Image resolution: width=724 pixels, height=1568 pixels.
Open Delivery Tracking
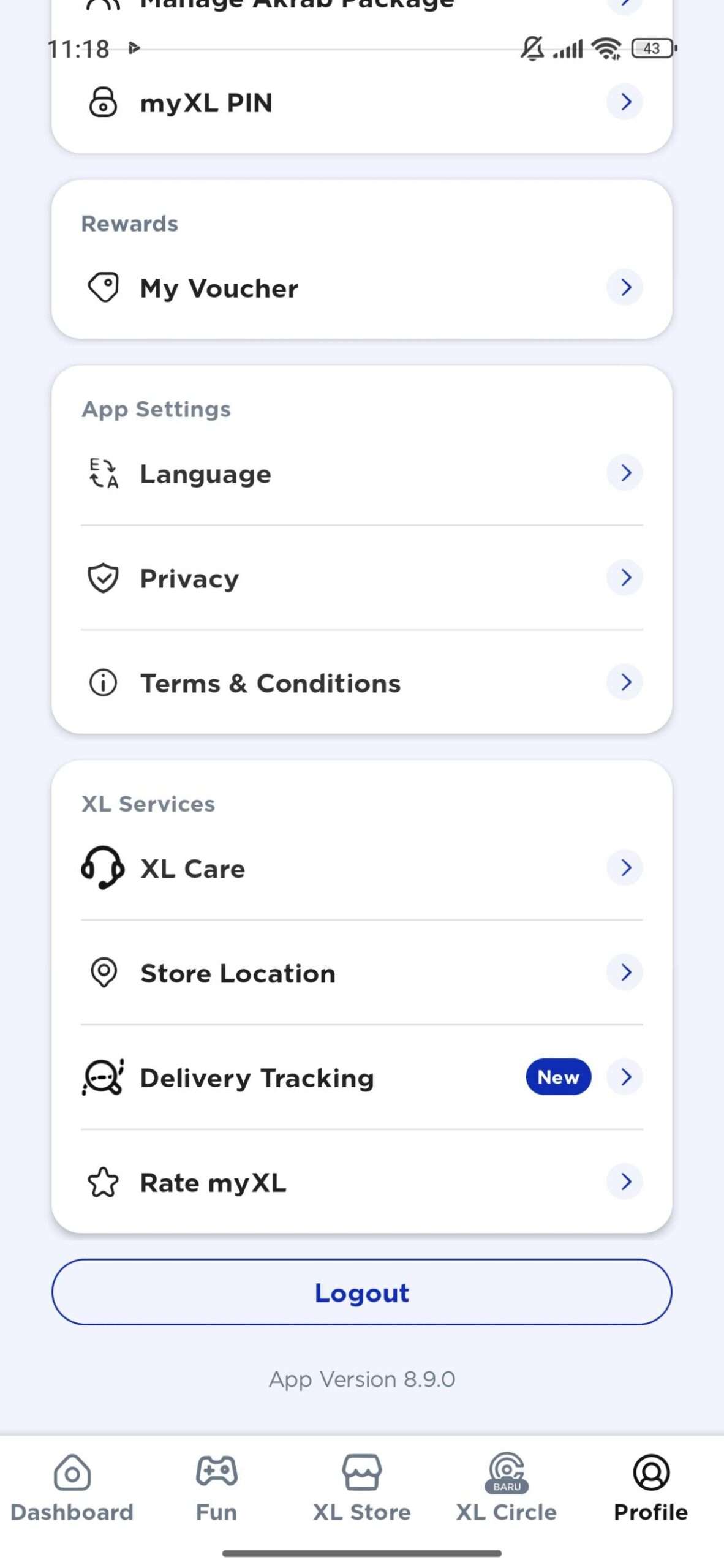pos(361,1078)
